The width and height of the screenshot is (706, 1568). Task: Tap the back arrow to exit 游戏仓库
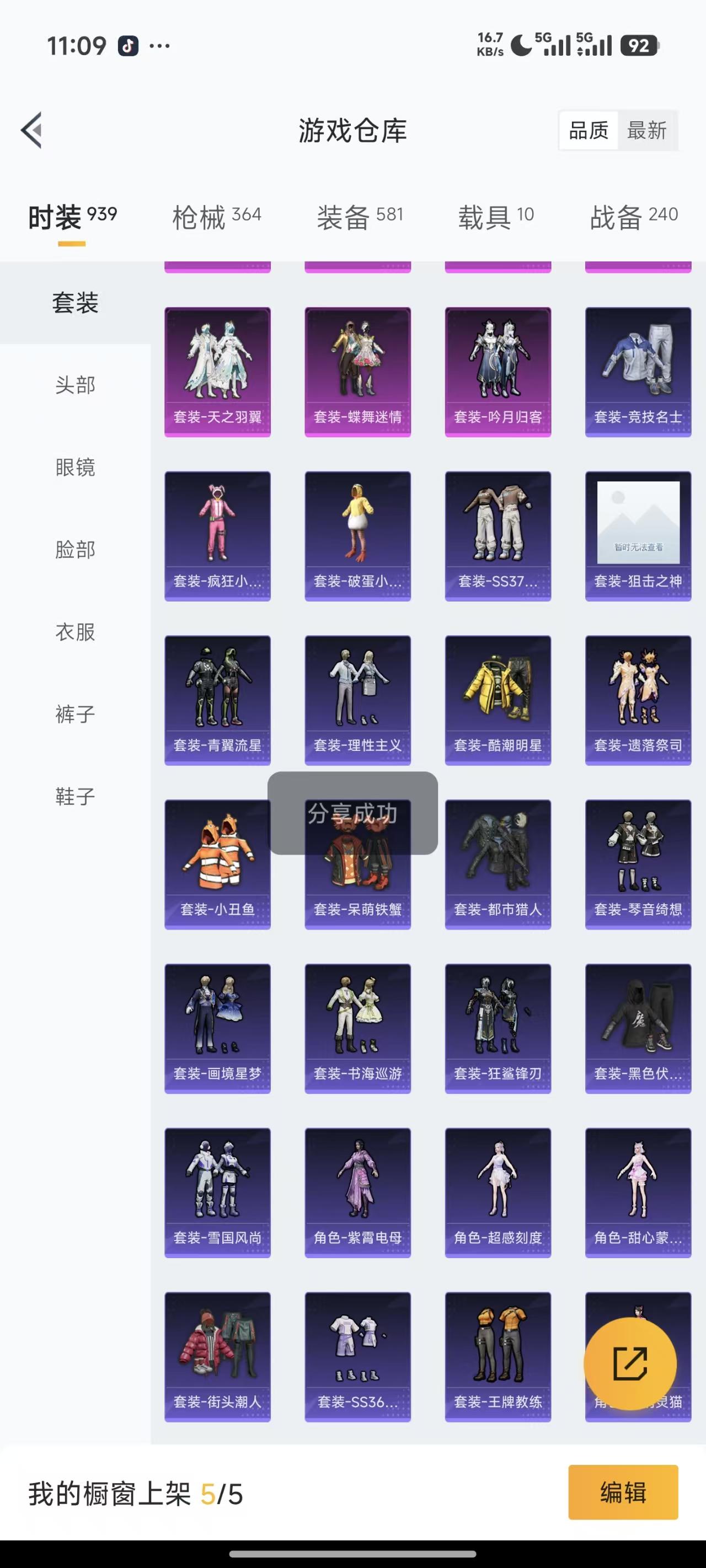tap(31, 130)
